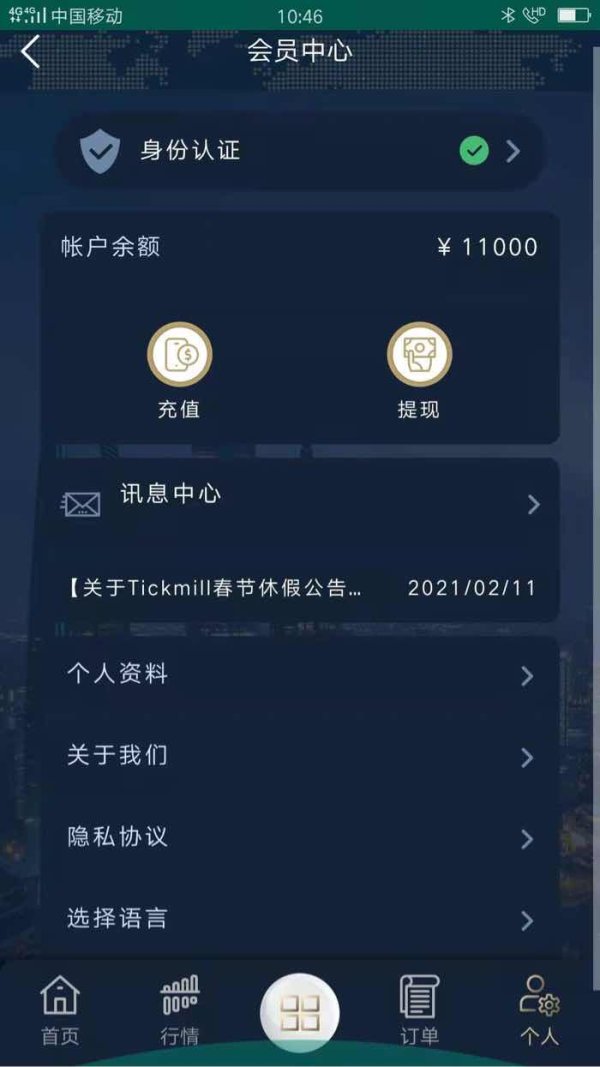The width and height of the screenshot is (600, 1067).
Task: Open the Tickmill春节休假公告 notice
Action: click(300, 589)
